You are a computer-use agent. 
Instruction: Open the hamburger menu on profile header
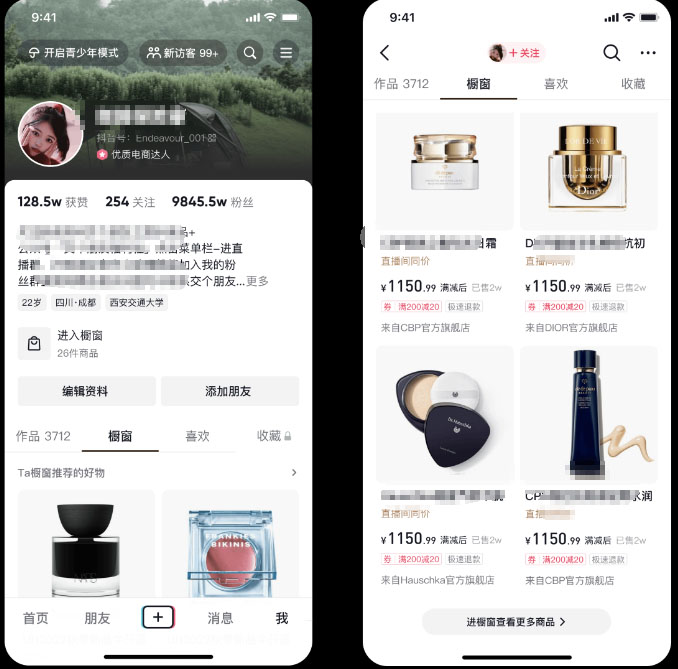click(x=287, y=53)
